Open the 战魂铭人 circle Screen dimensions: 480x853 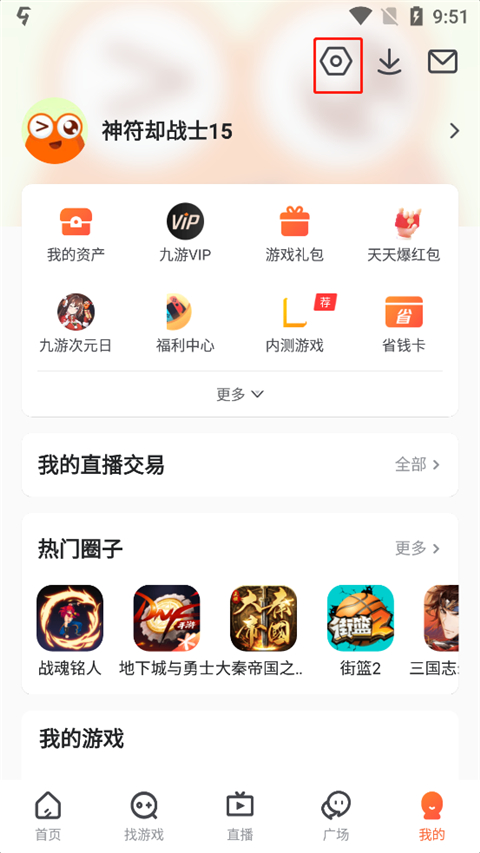tap(70, 631)
